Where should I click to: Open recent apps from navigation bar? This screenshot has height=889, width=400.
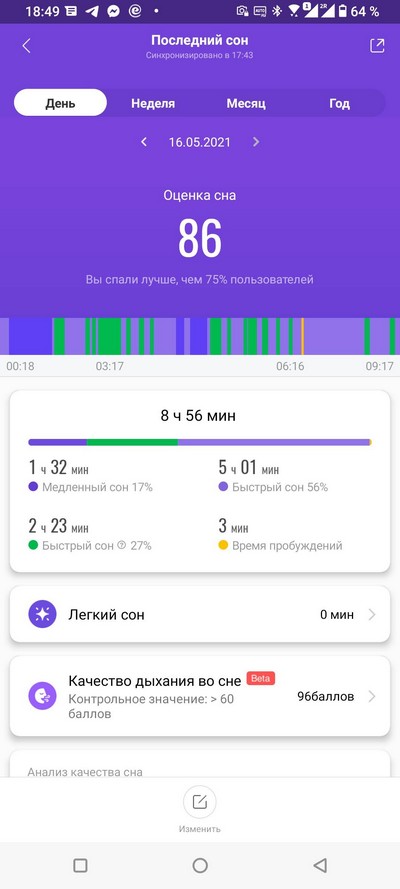click(x=80, y=865)
